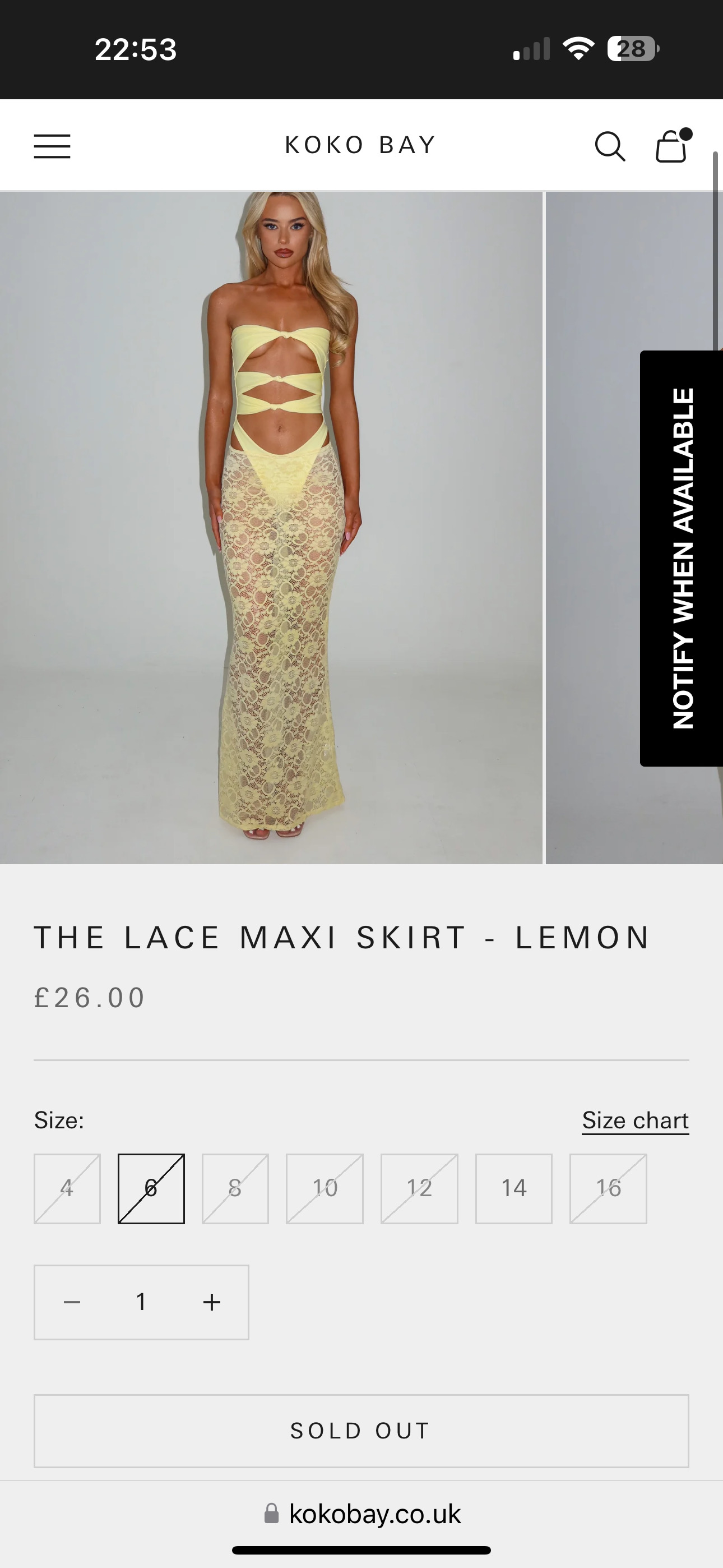This screenshot has width=723, height=1568.
Task: Select size 10
Action: 325,1188
